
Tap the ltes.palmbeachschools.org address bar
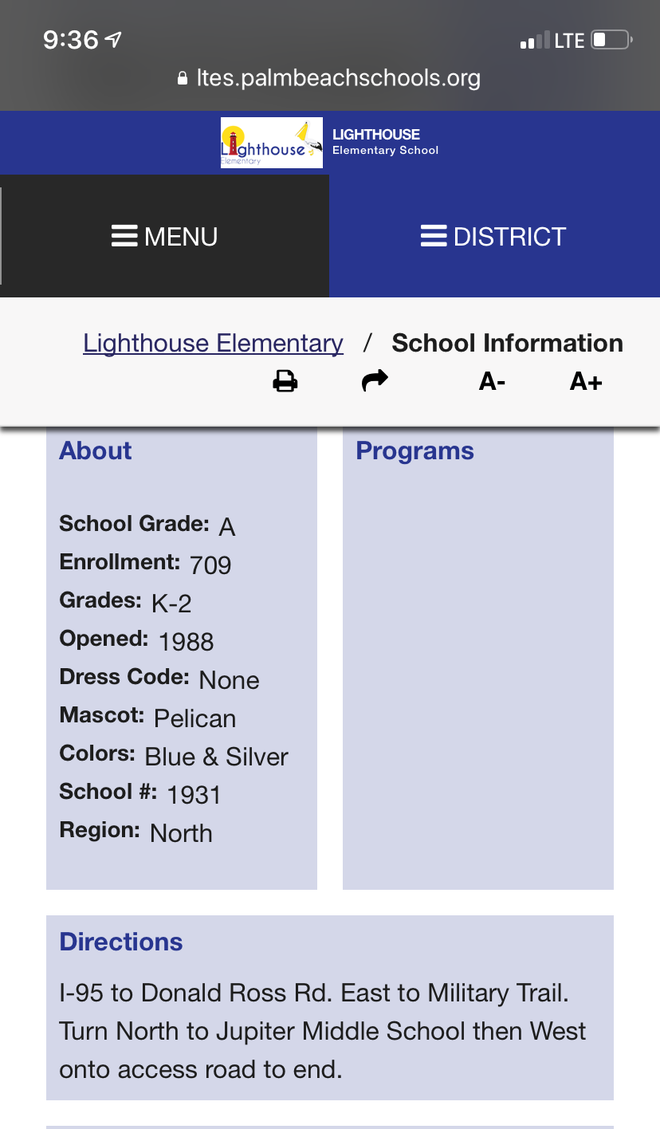pos(328,78)
